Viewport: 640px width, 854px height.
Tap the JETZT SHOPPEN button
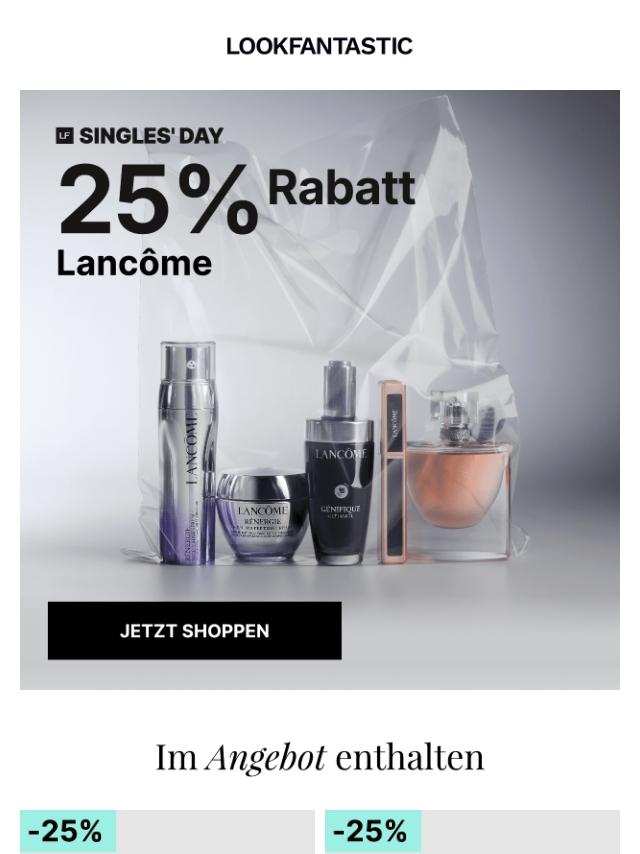coord(194,631)
